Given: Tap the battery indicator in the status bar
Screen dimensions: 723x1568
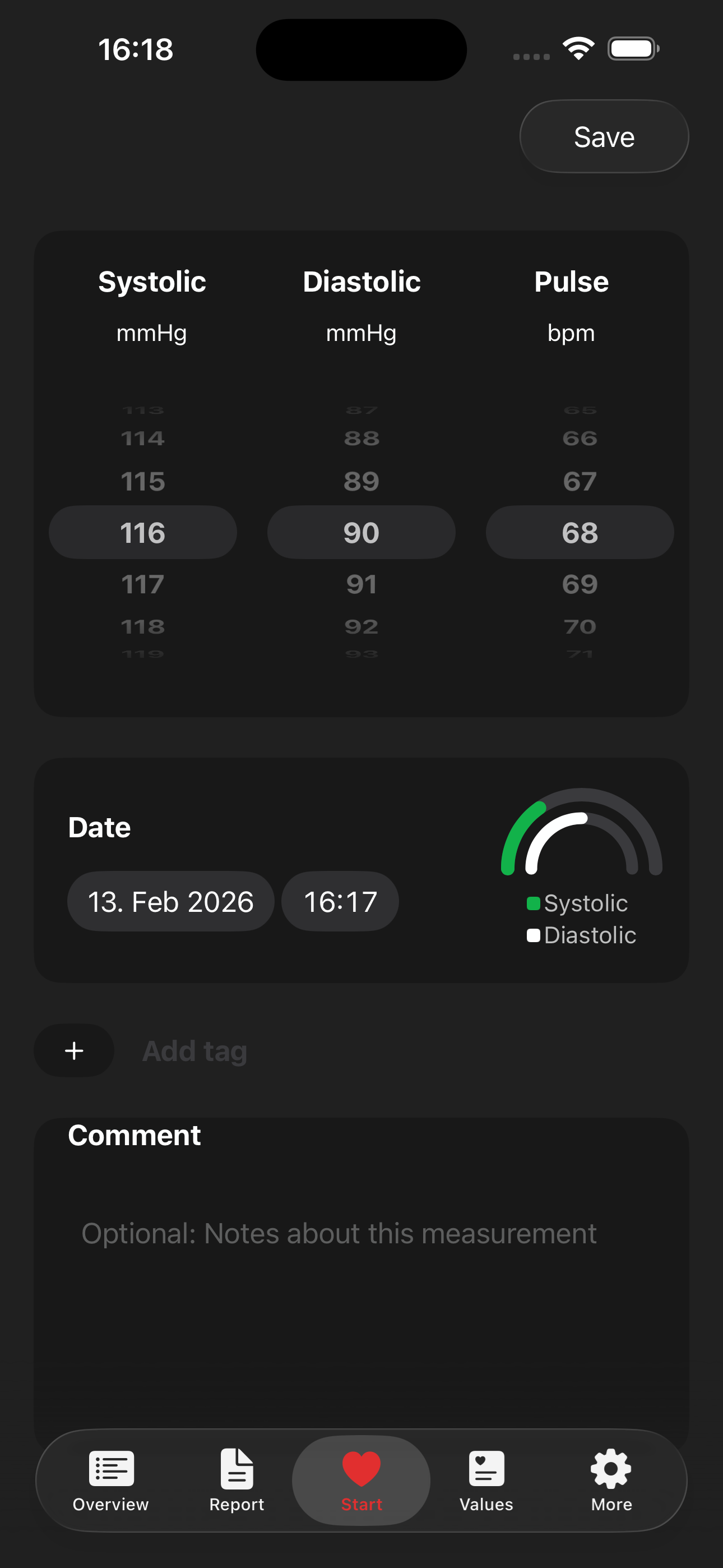Looking at the screenshot, I should coord(634,48).
